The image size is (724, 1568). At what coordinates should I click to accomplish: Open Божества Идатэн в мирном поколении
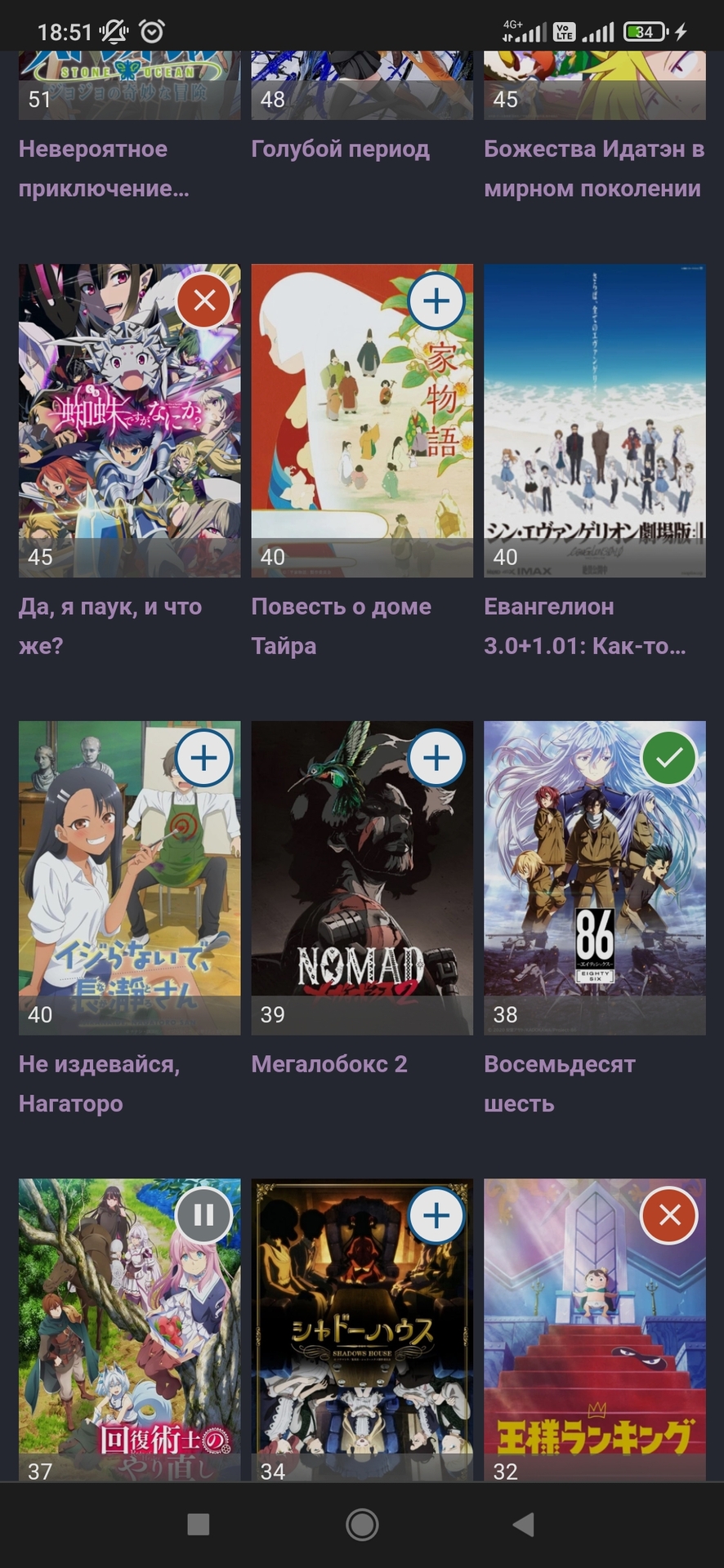pos(593,168)
